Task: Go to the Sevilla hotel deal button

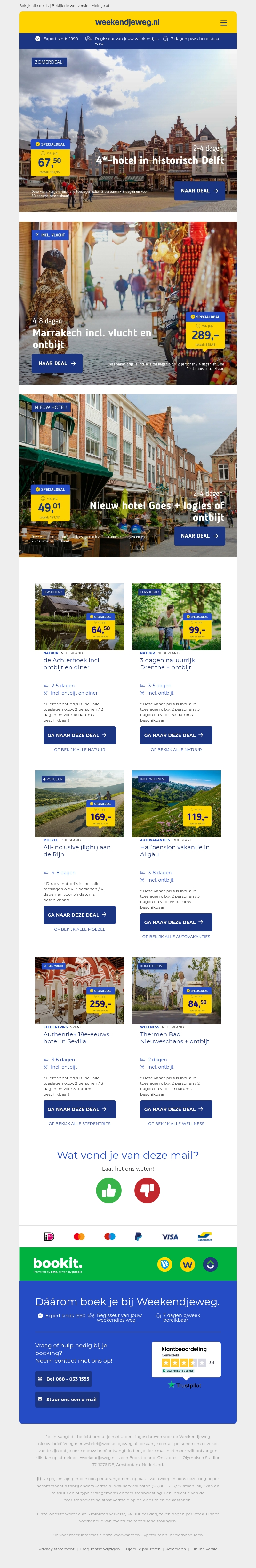Action: (x=79, y=1108)
